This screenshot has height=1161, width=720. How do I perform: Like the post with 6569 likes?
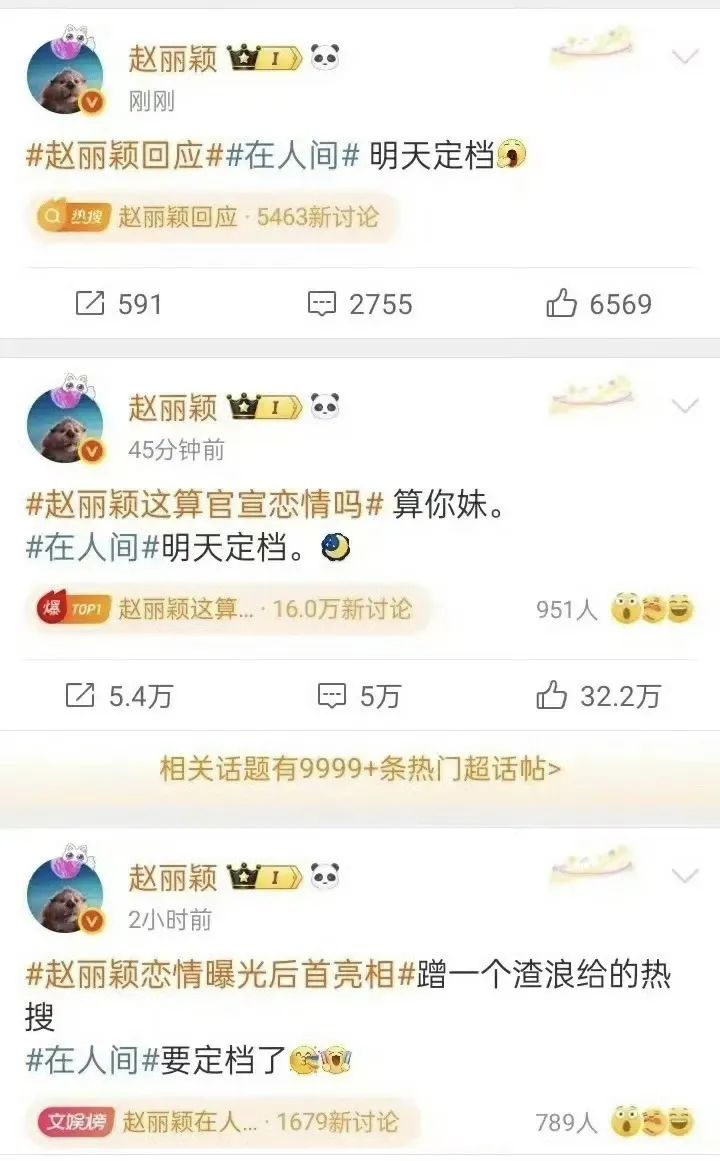pyautogui.click(x=599, y=304)
